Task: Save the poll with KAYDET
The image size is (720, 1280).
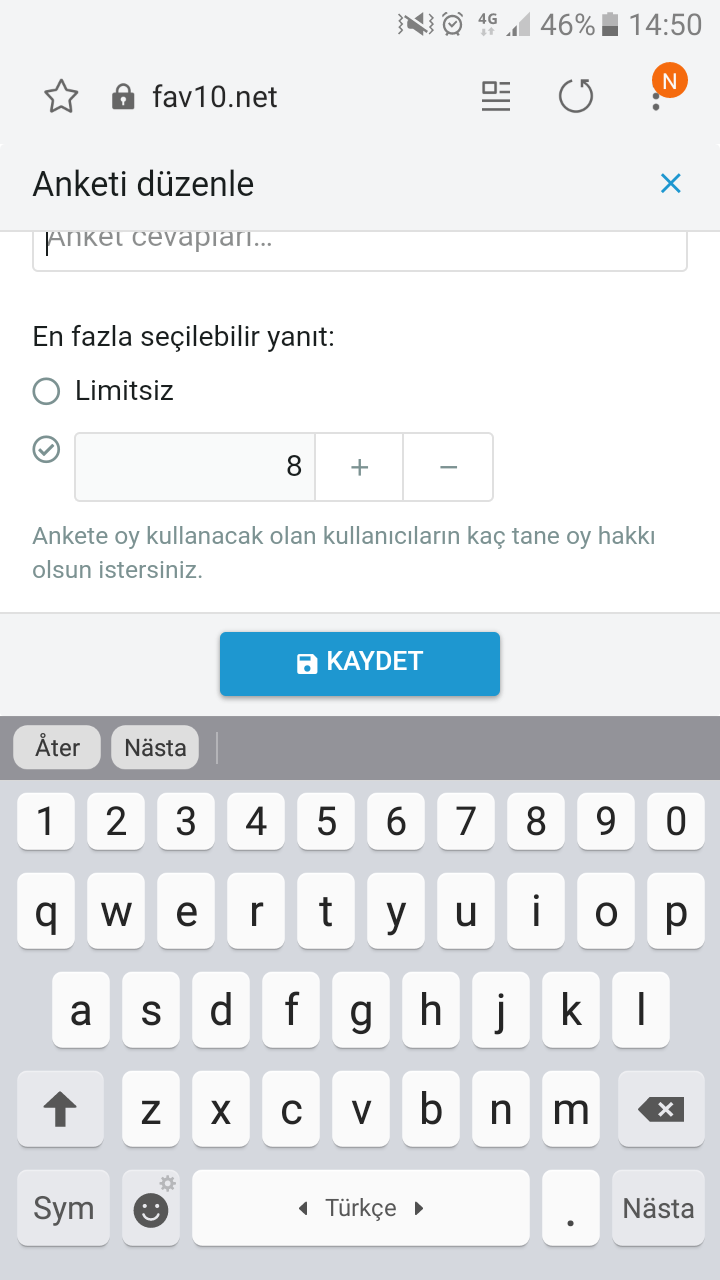Action: (360, 663)
